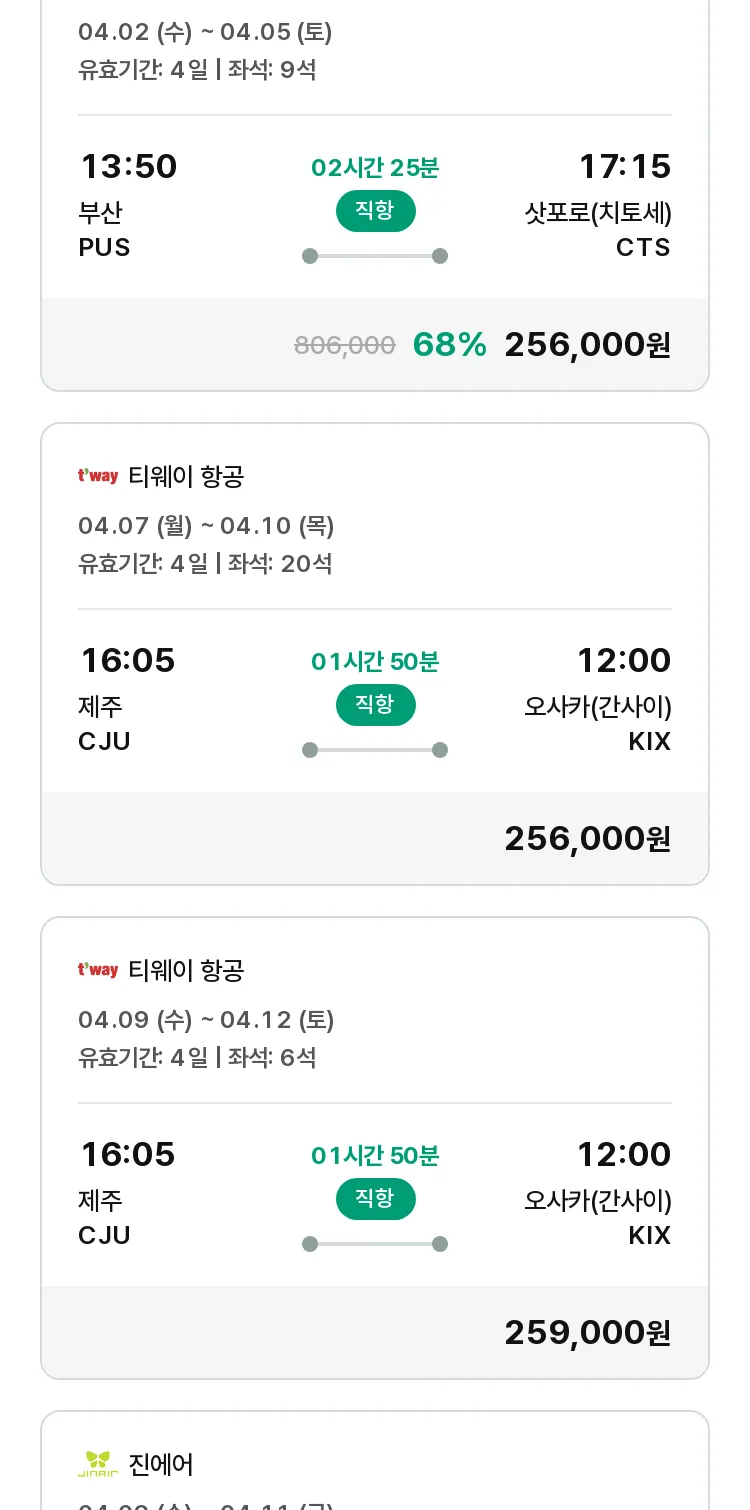
Task: Select the T'way 04.07–04.10 Jeju to Osaka flight
Action: 375,654
